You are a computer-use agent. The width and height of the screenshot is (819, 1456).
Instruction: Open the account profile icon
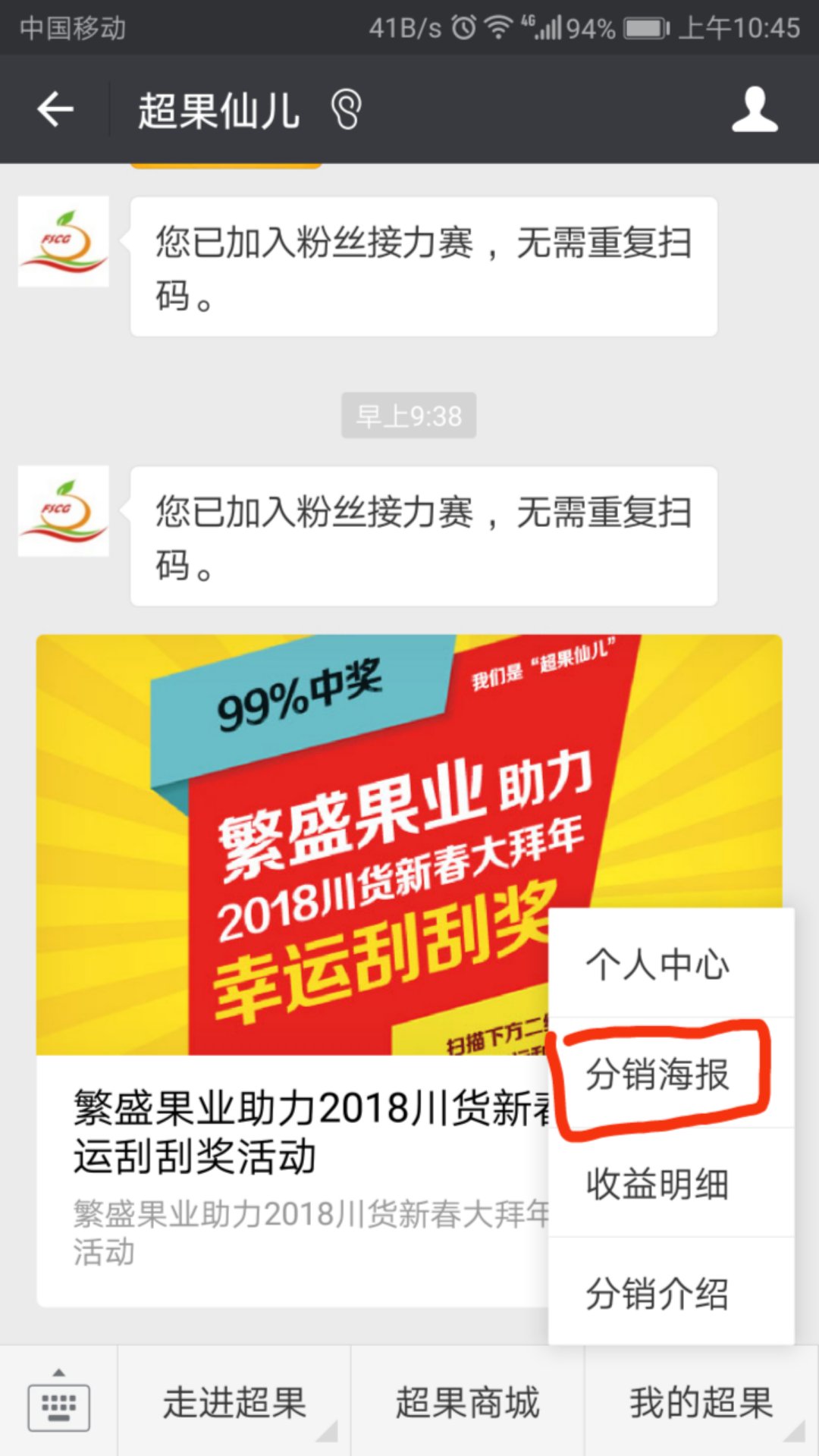coord(754,110)
